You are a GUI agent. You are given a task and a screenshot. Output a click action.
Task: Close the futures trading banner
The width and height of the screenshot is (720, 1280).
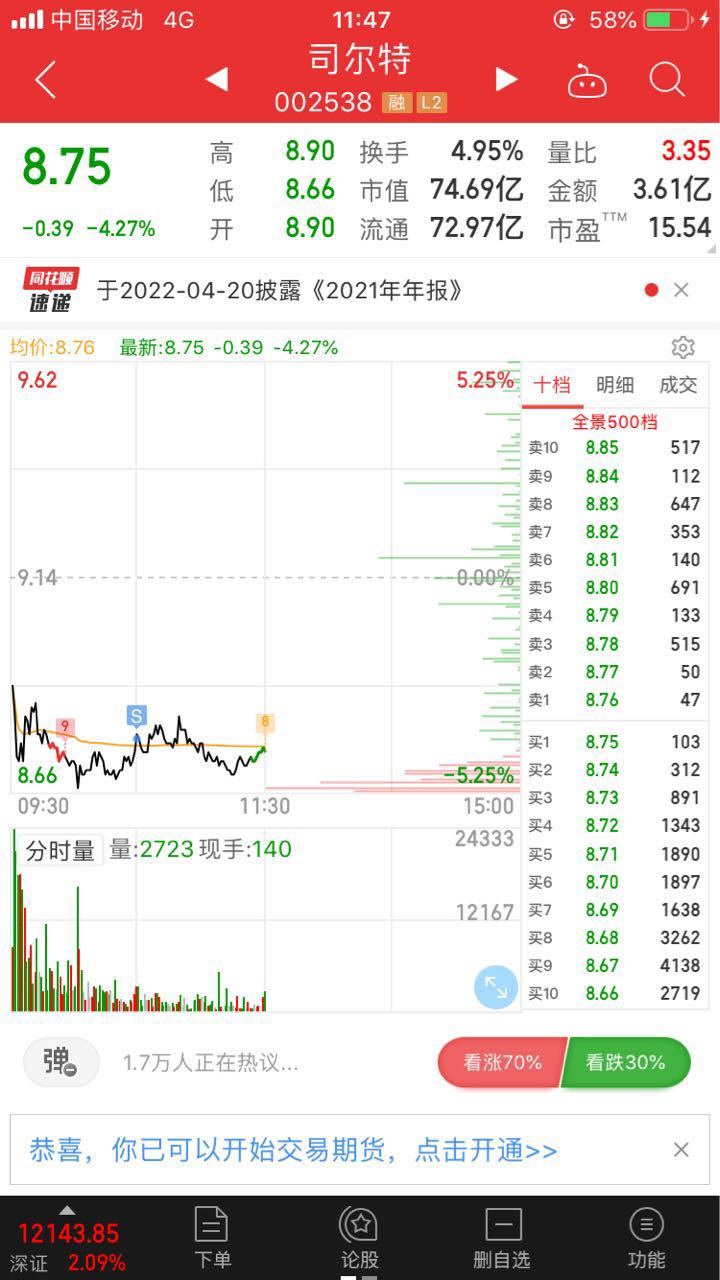pos(681,1150)
